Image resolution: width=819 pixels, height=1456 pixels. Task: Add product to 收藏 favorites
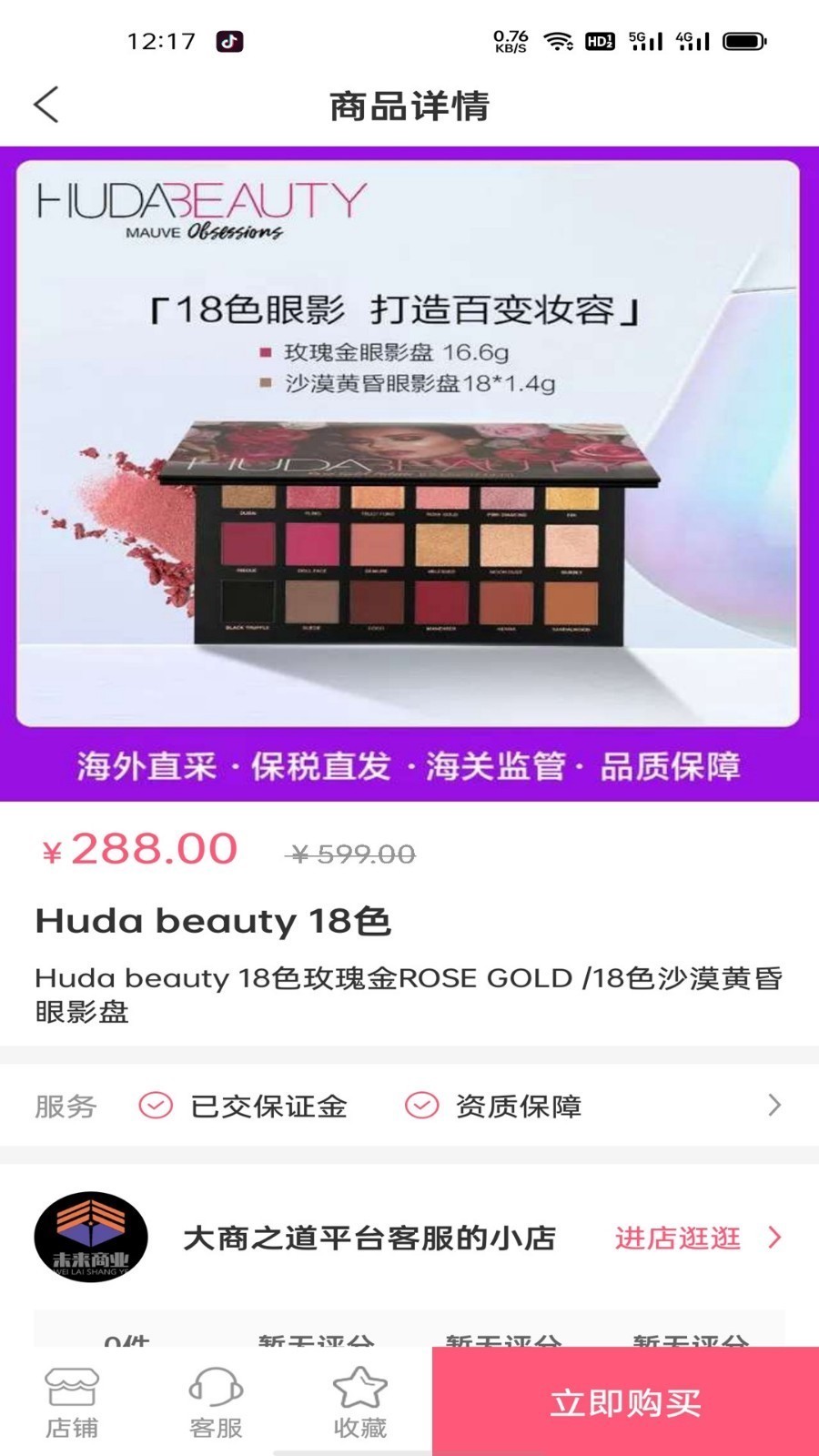[359, 1403]
